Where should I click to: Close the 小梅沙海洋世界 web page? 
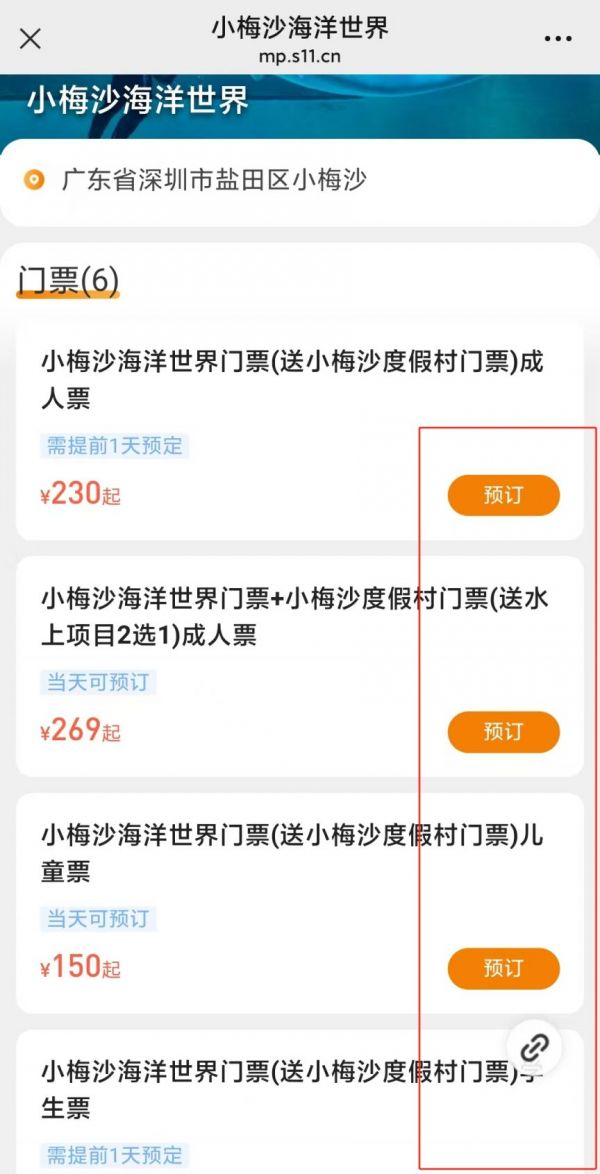click(30, 39)
